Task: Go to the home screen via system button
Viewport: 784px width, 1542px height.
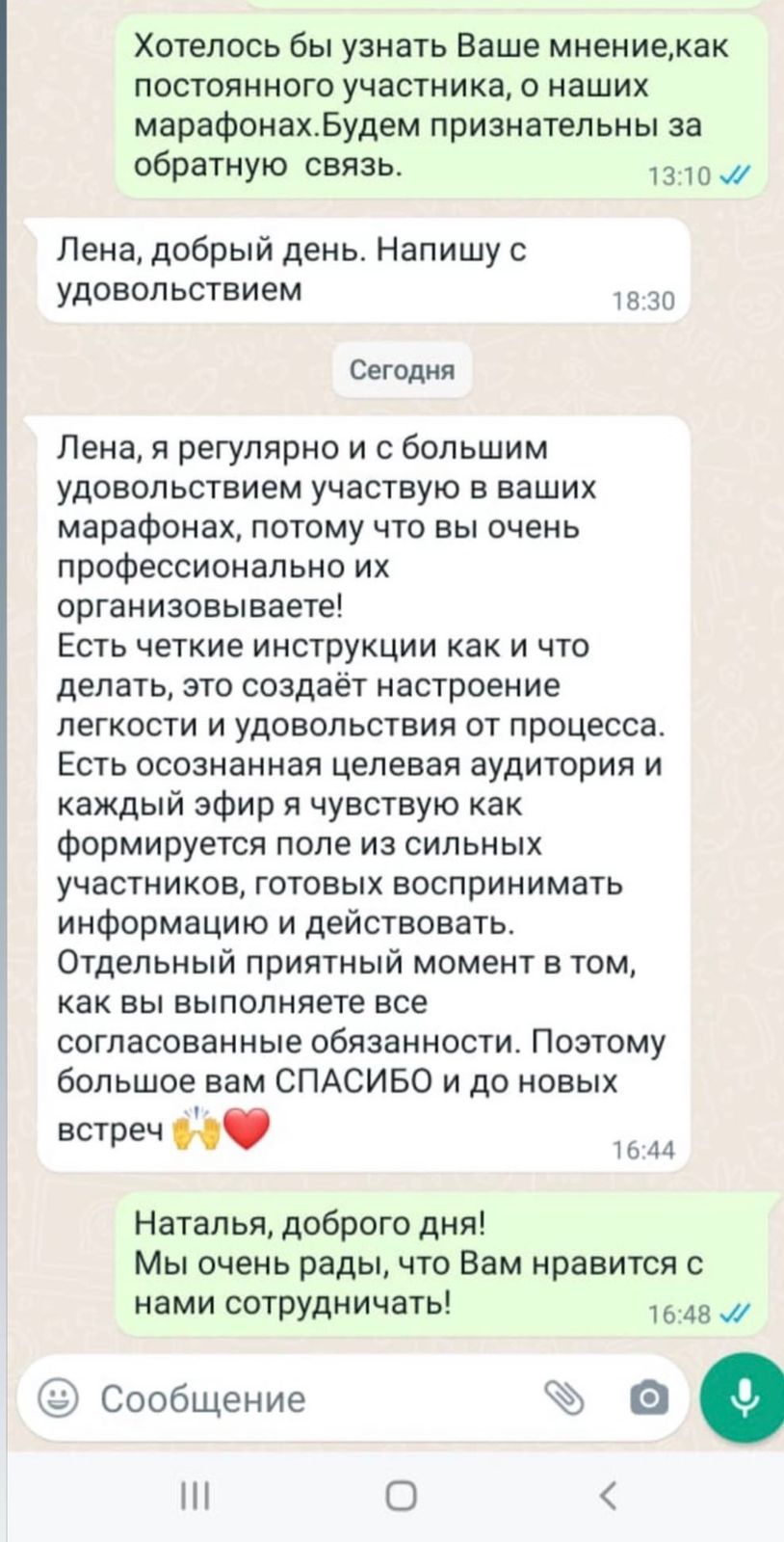Action: click(401, 1495)
